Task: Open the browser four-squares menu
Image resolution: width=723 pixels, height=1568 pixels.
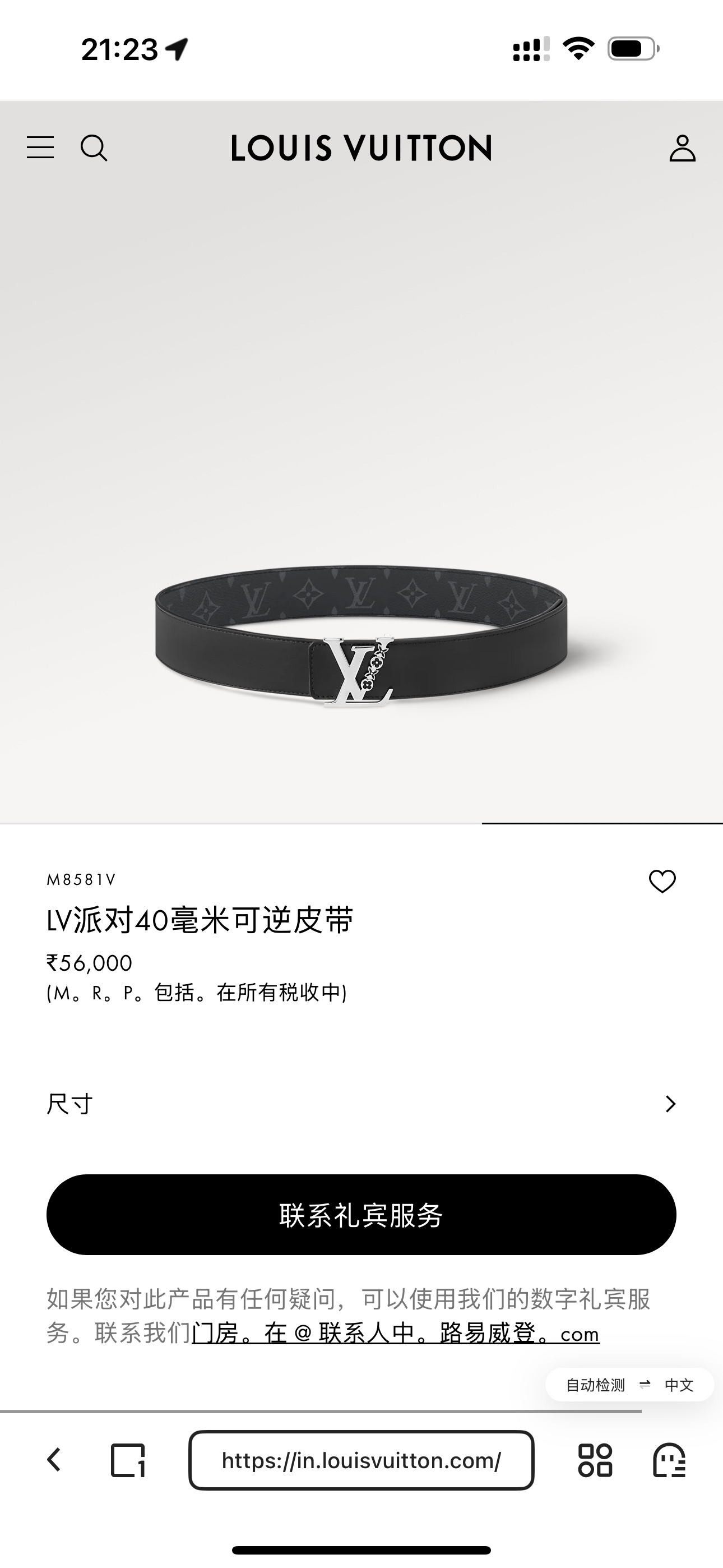Action: (x=595, y=1460)
